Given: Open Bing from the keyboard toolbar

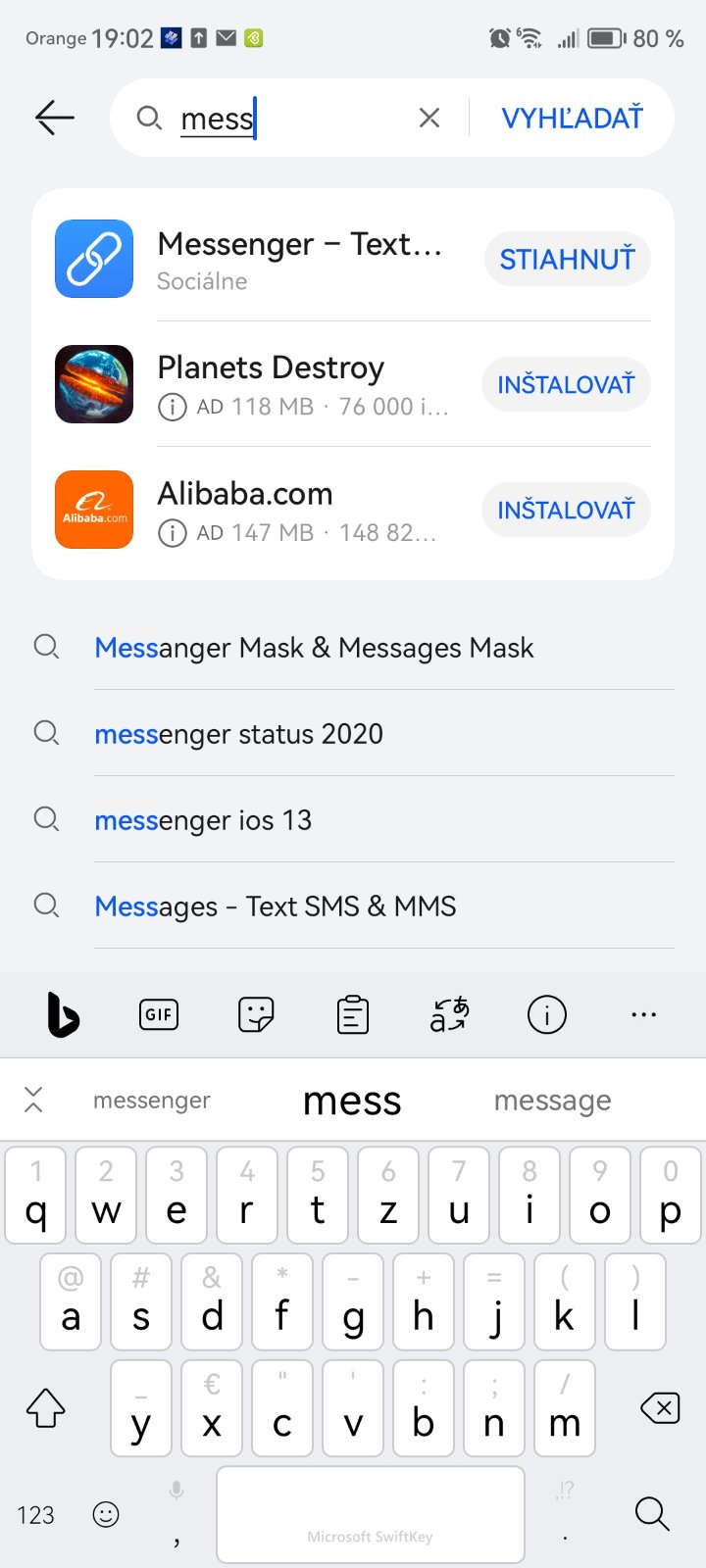Looking at the screenshot, I should tap(63, 1014).
